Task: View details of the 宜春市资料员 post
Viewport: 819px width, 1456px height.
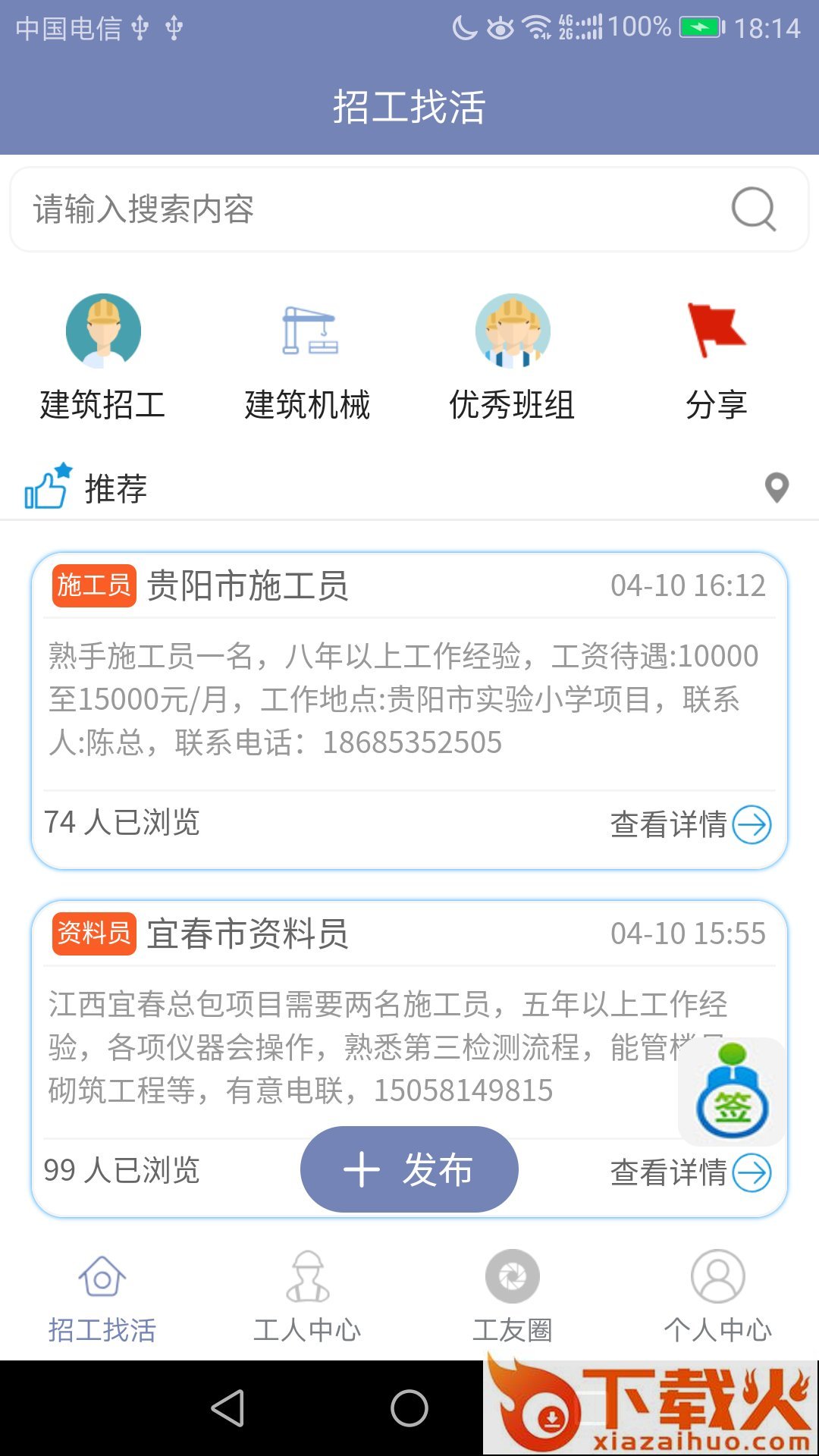Action: point(690,1172)
